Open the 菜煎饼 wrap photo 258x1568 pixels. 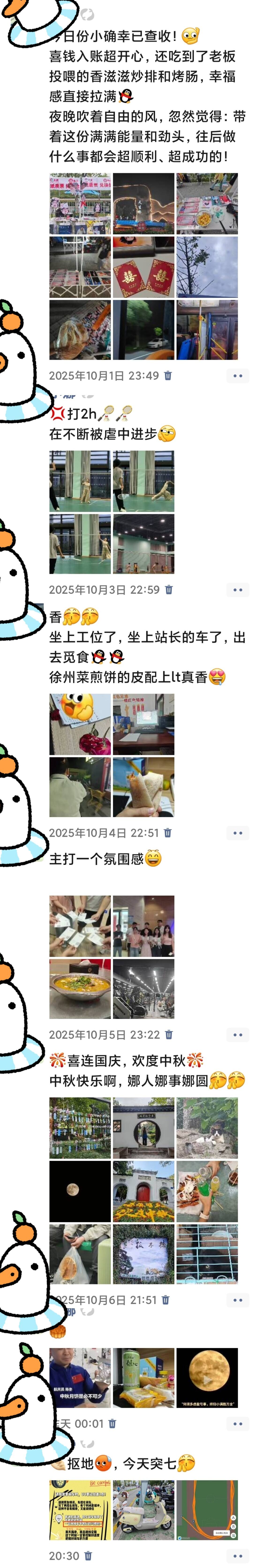(x=143, y=787)
